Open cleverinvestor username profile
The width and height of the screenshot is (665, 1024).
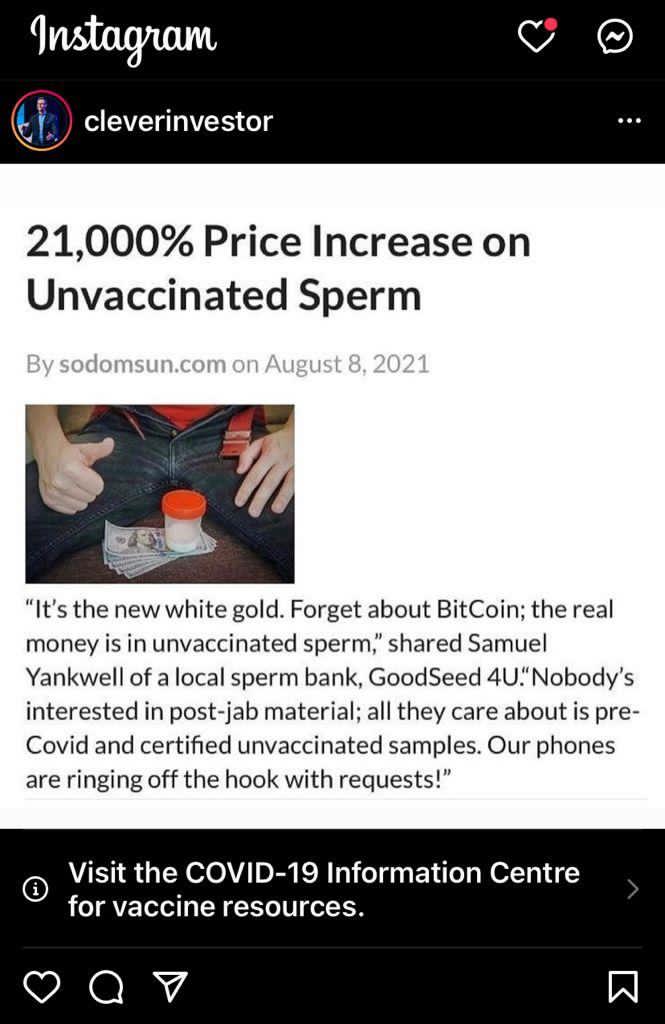pyautogui.click(x=178, y=122)
